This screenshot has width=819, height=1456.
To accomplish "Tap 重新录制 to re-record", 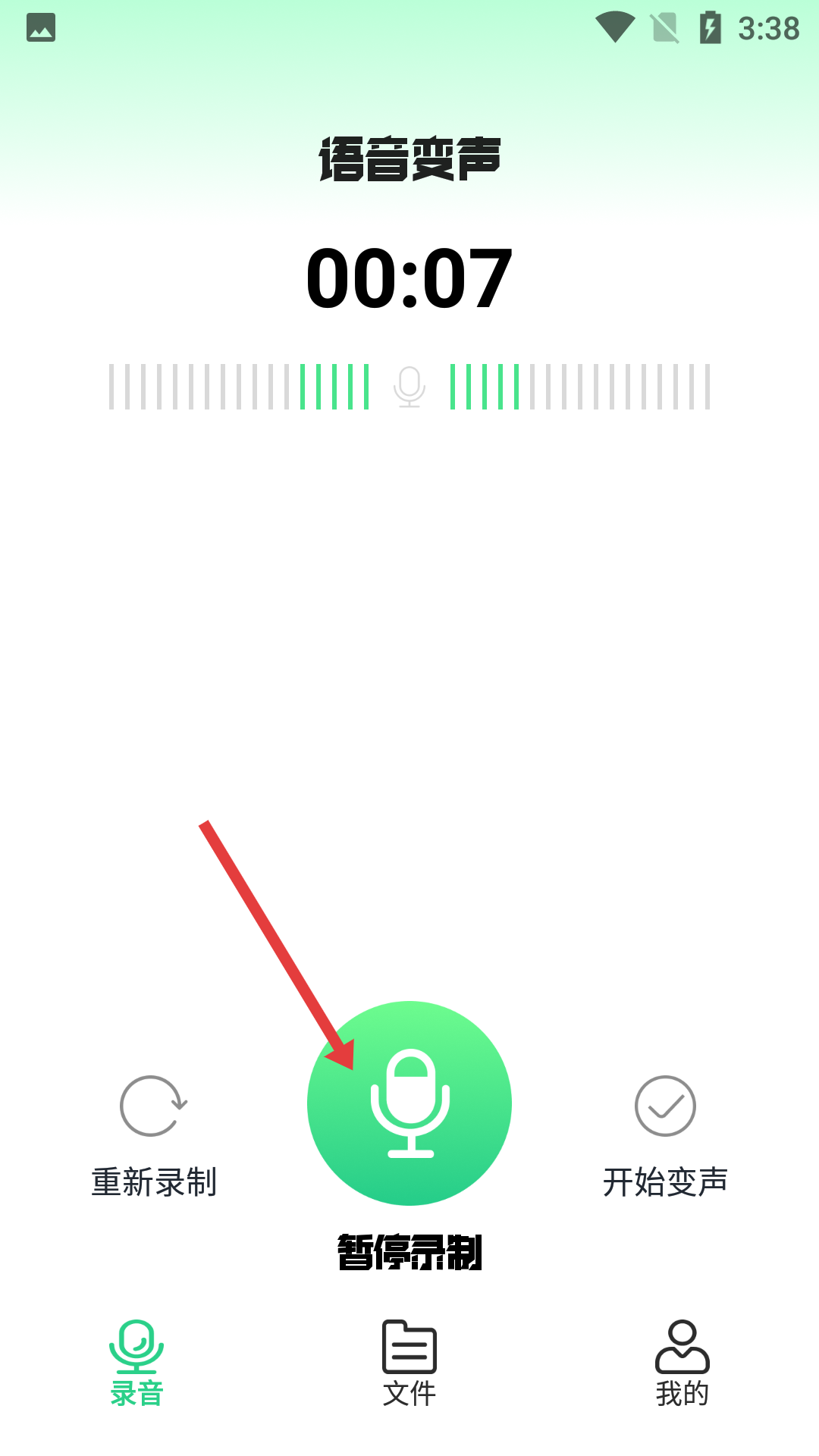I will 154,1135.
